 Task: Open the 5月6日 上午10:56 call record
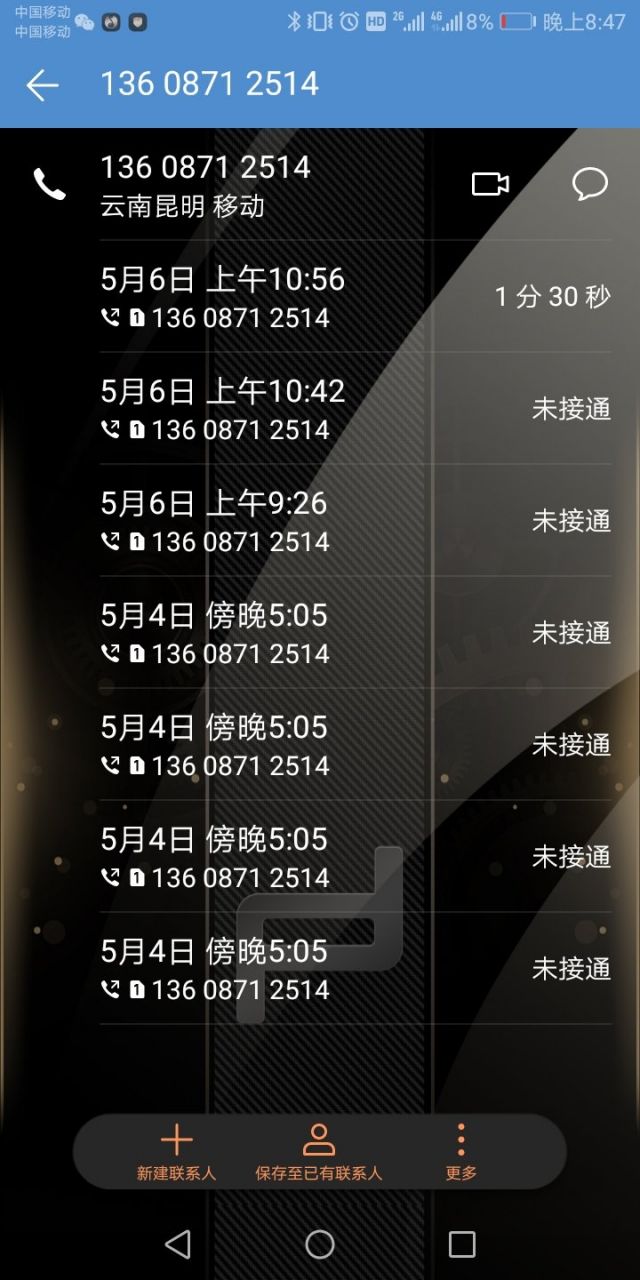pyautogui.click(x=355, y=297)
